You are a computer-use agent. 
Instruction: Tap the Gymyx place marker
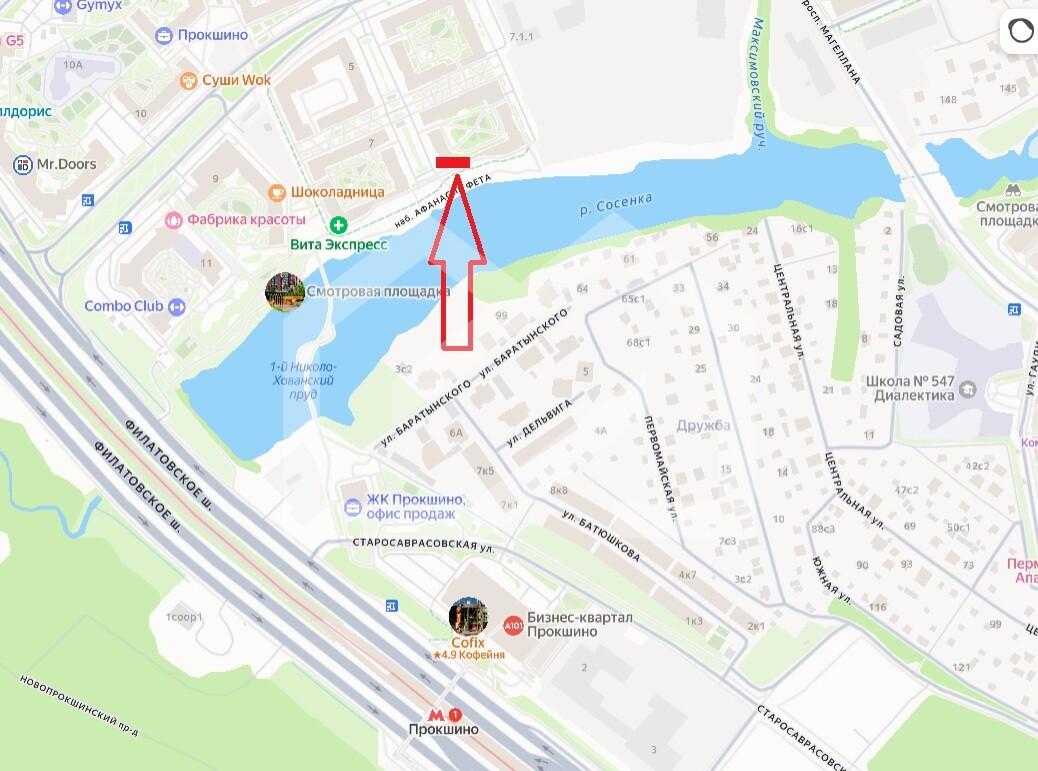62,5
